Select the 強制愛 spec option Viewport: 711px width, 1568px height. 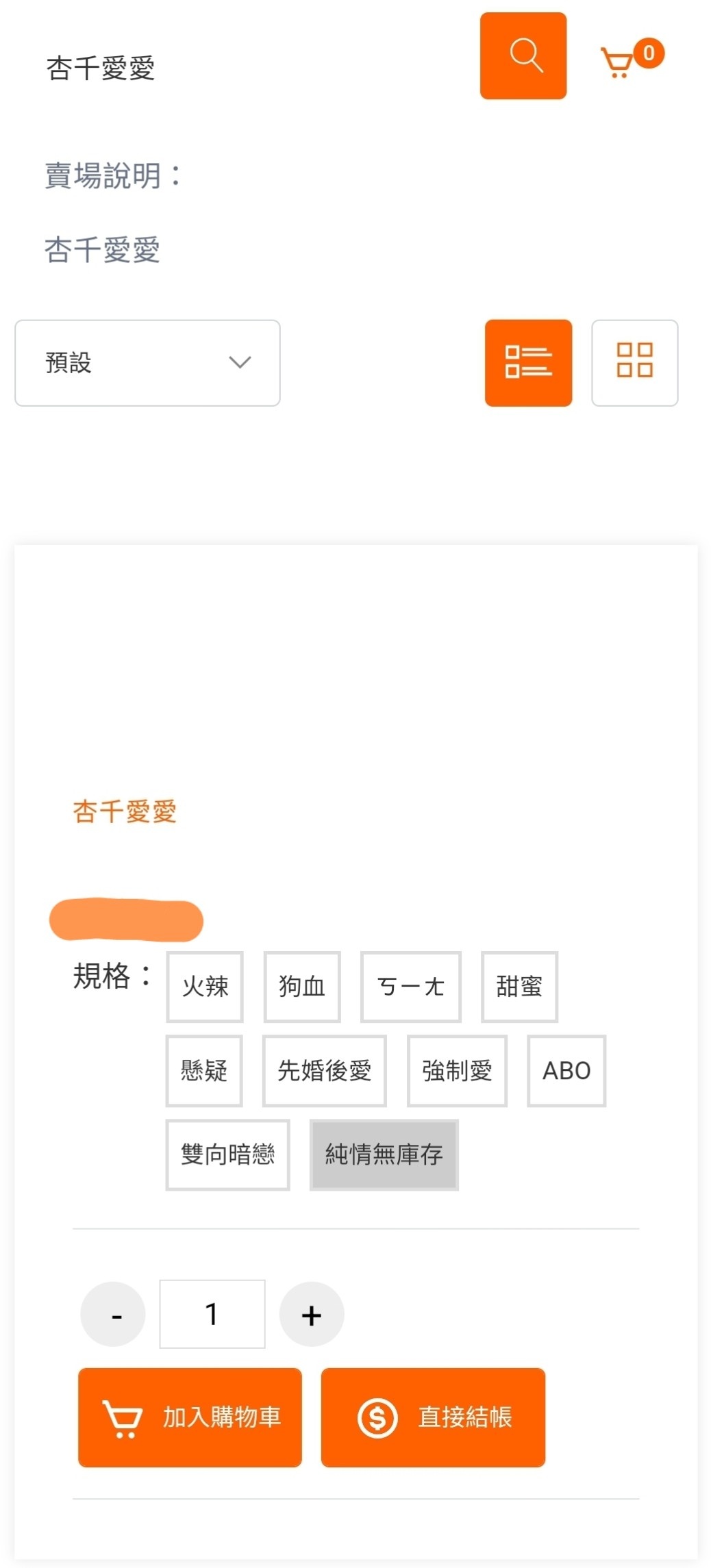click(457, 1071)
